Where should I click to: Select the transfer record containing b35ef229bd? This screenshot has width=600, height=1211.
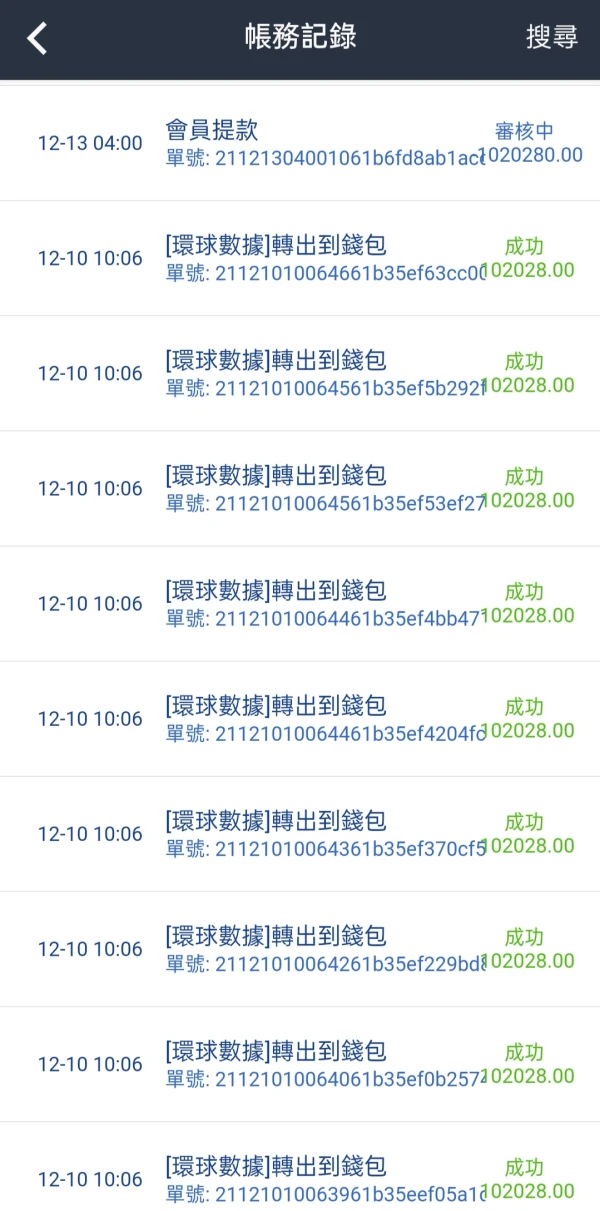[300, 948]
